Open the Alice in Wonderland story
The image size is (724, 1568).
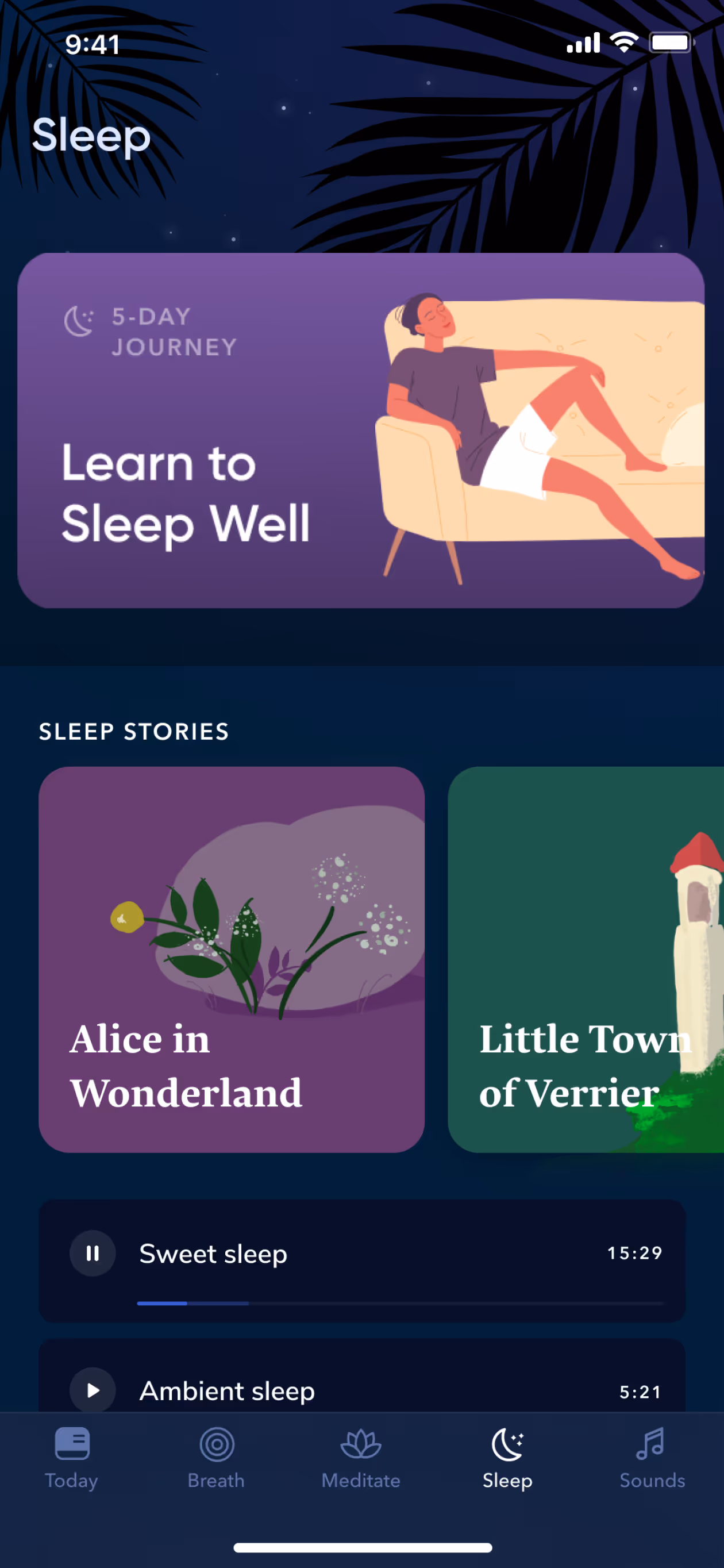[x=231, y=959]
